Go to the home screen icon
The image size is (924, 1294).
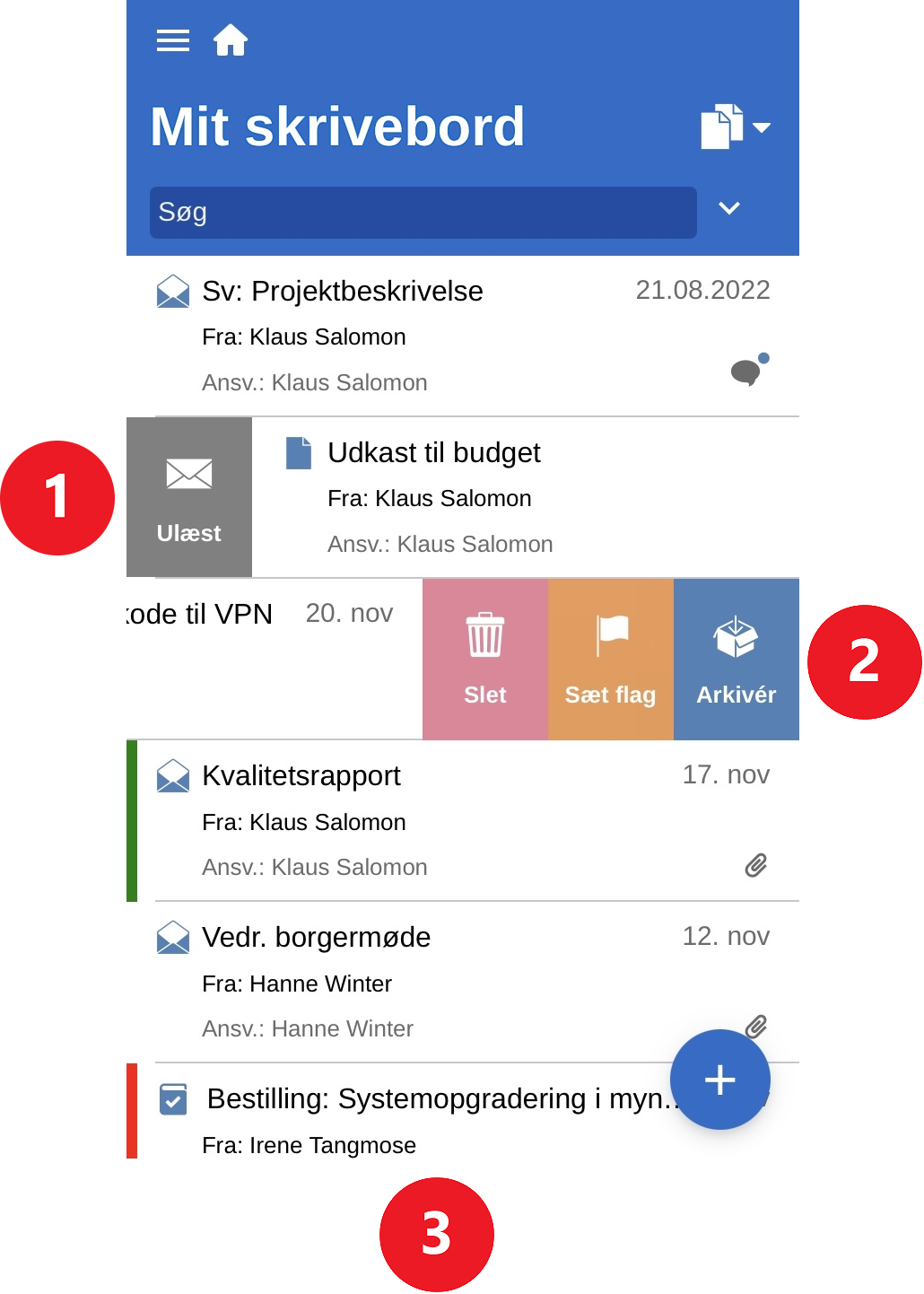(231, 40)
